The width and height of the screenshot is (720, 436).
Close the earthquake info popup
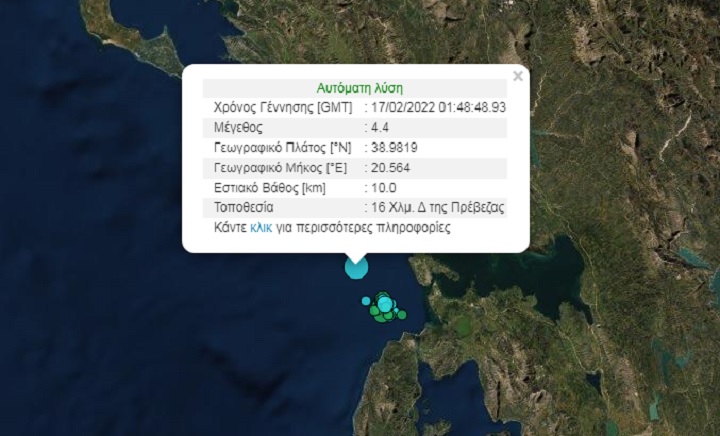pyautogui.click(x=517, y=76)
